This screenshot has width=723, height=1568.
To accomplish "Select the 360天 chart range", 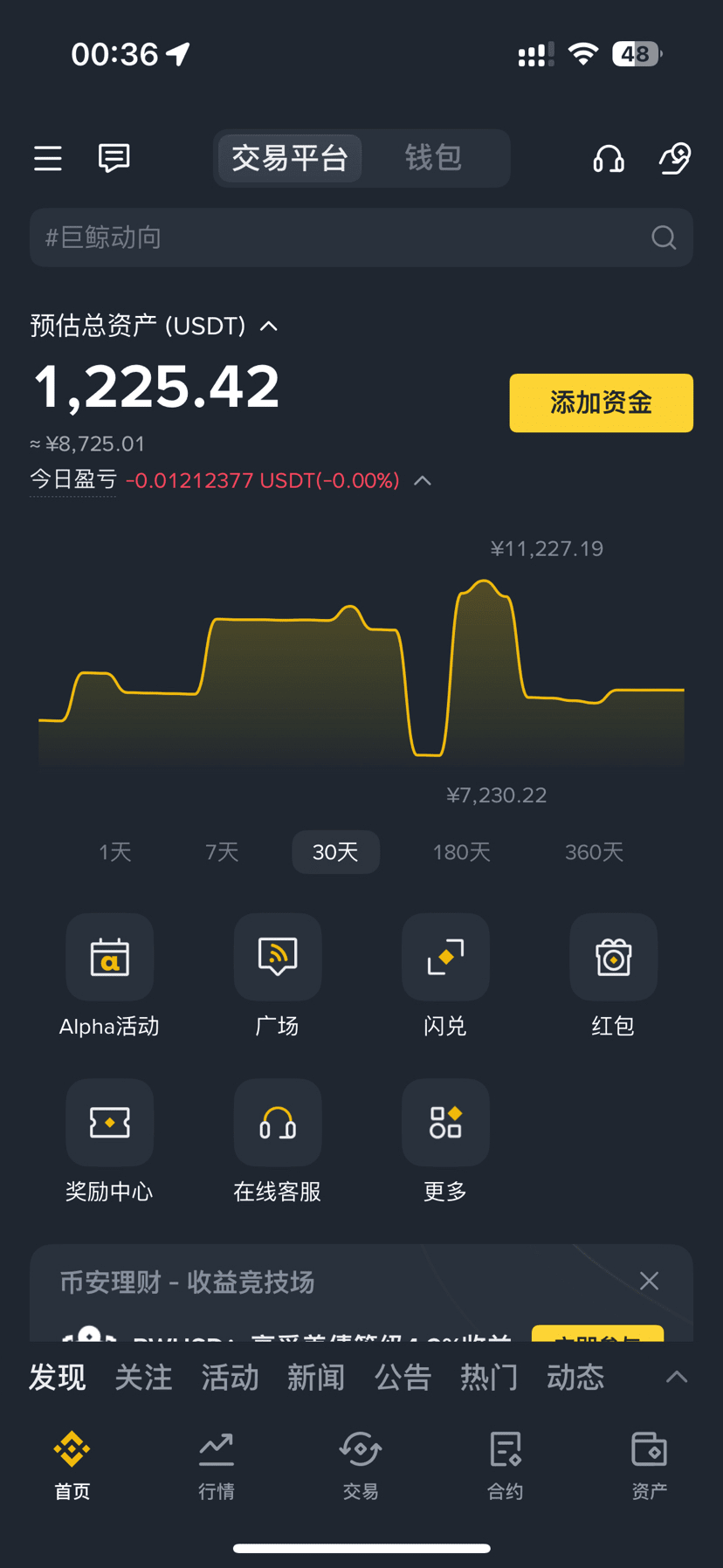I will coord(594,852).
